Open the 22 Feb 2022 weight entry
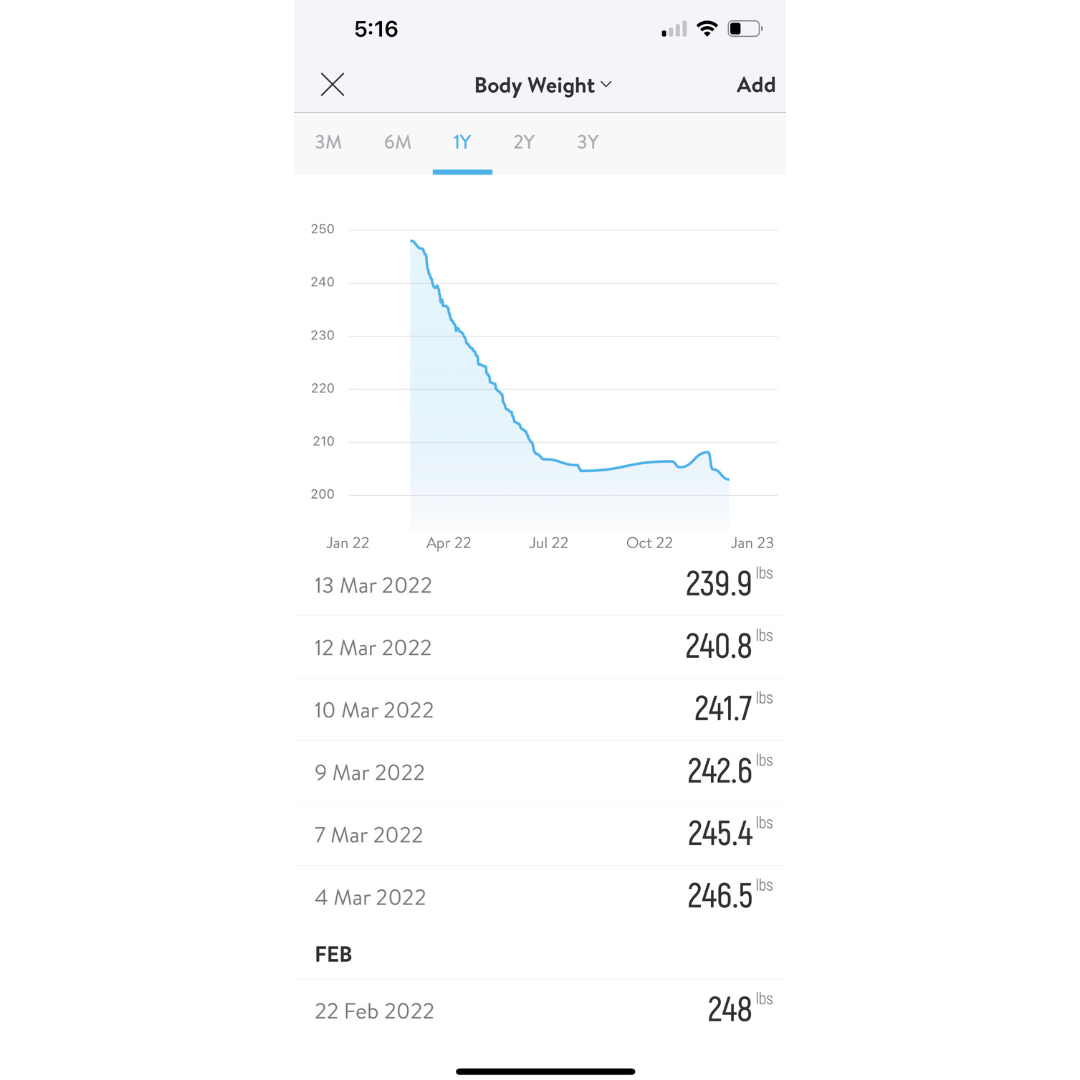The height and width of the screenshot is (1080, 1080). click(x=540, y=1010)
